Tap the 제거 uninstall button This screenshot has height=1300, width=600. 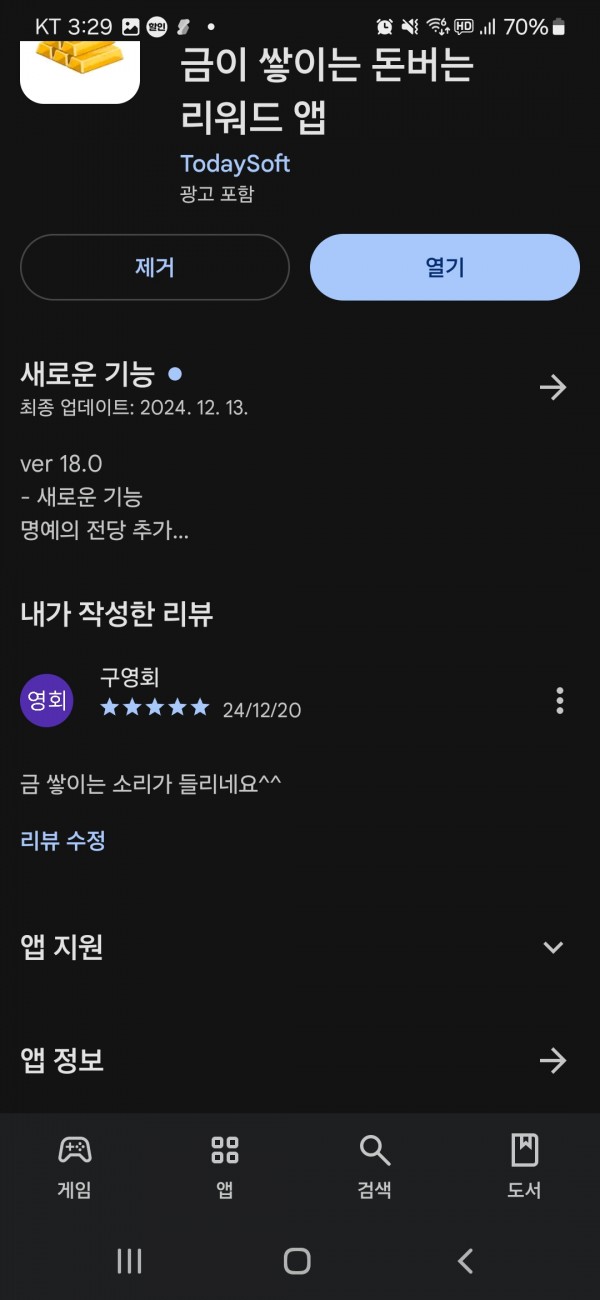click(x=155, y=267)
